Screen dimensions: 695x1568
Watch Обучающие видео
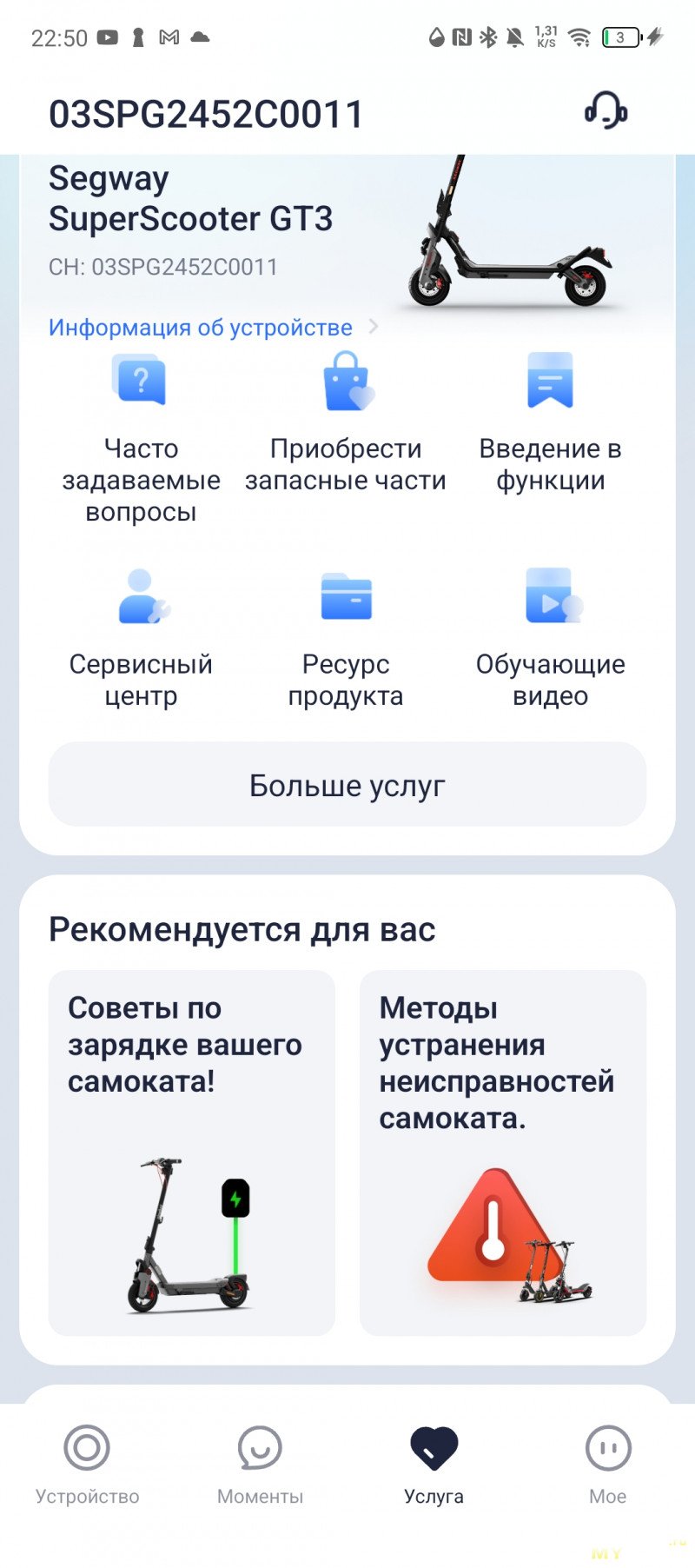(x=550, y=638)
